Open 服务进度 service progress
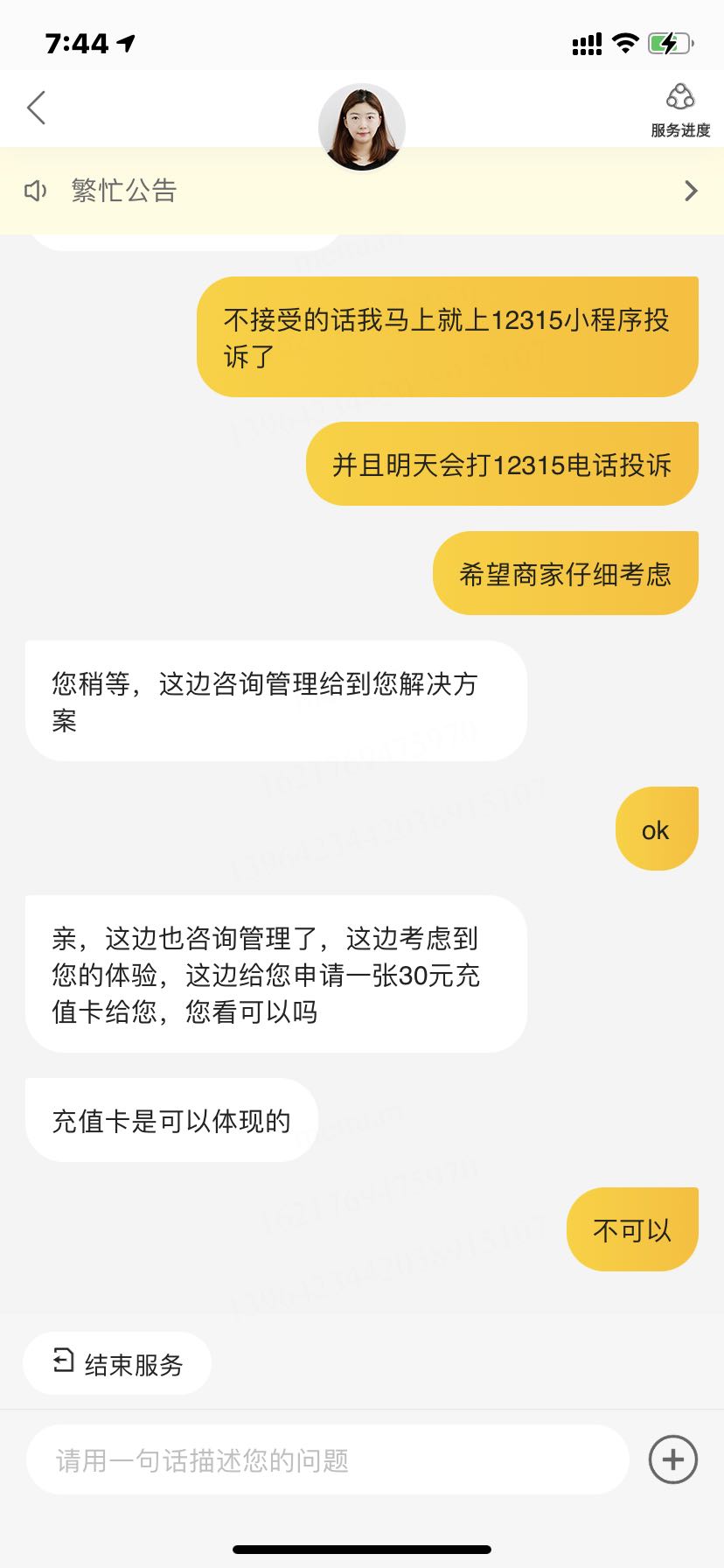Image resolution: width=724 pixels, height=1568 pixels. click(679, 111)
